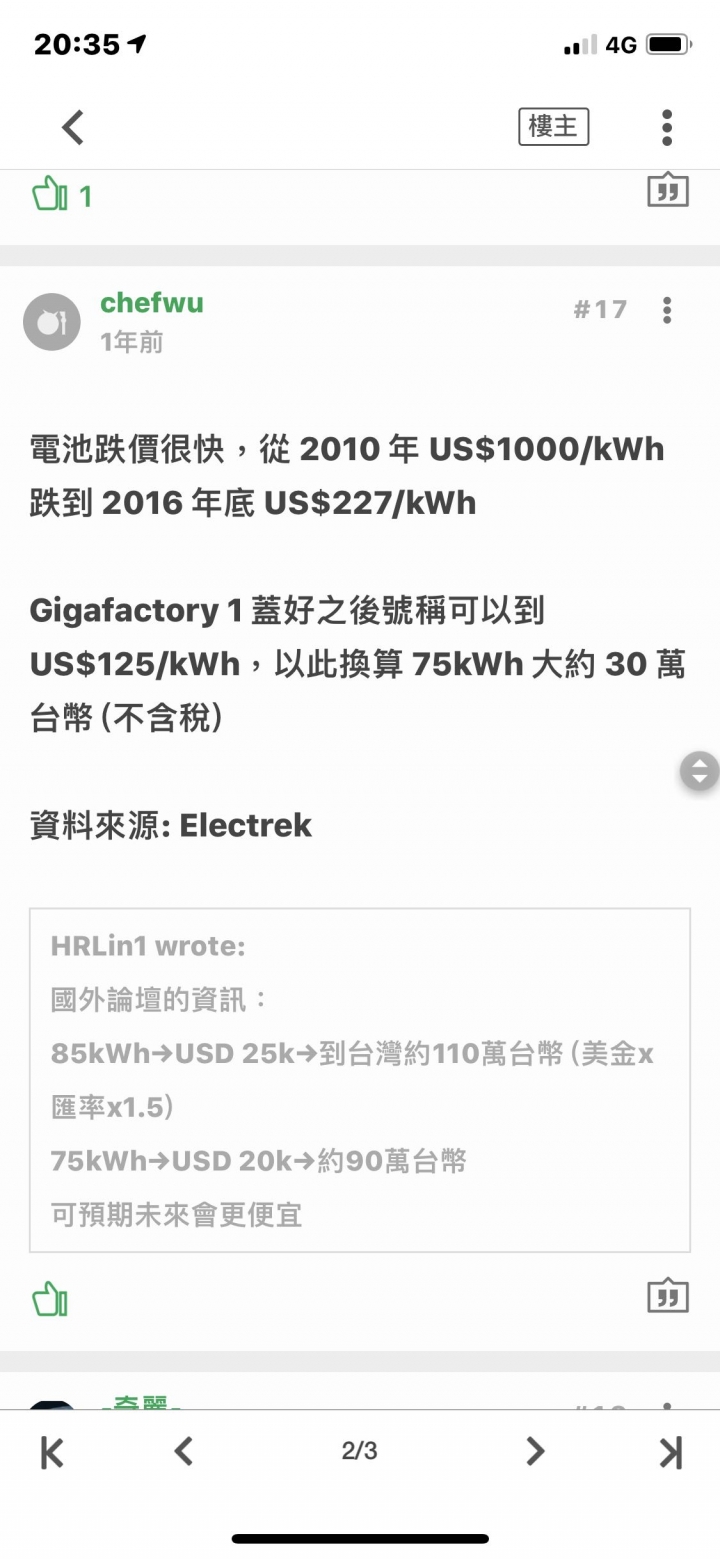
Task: Open the top bar overflow menu
Action: [x=666, y=127]
